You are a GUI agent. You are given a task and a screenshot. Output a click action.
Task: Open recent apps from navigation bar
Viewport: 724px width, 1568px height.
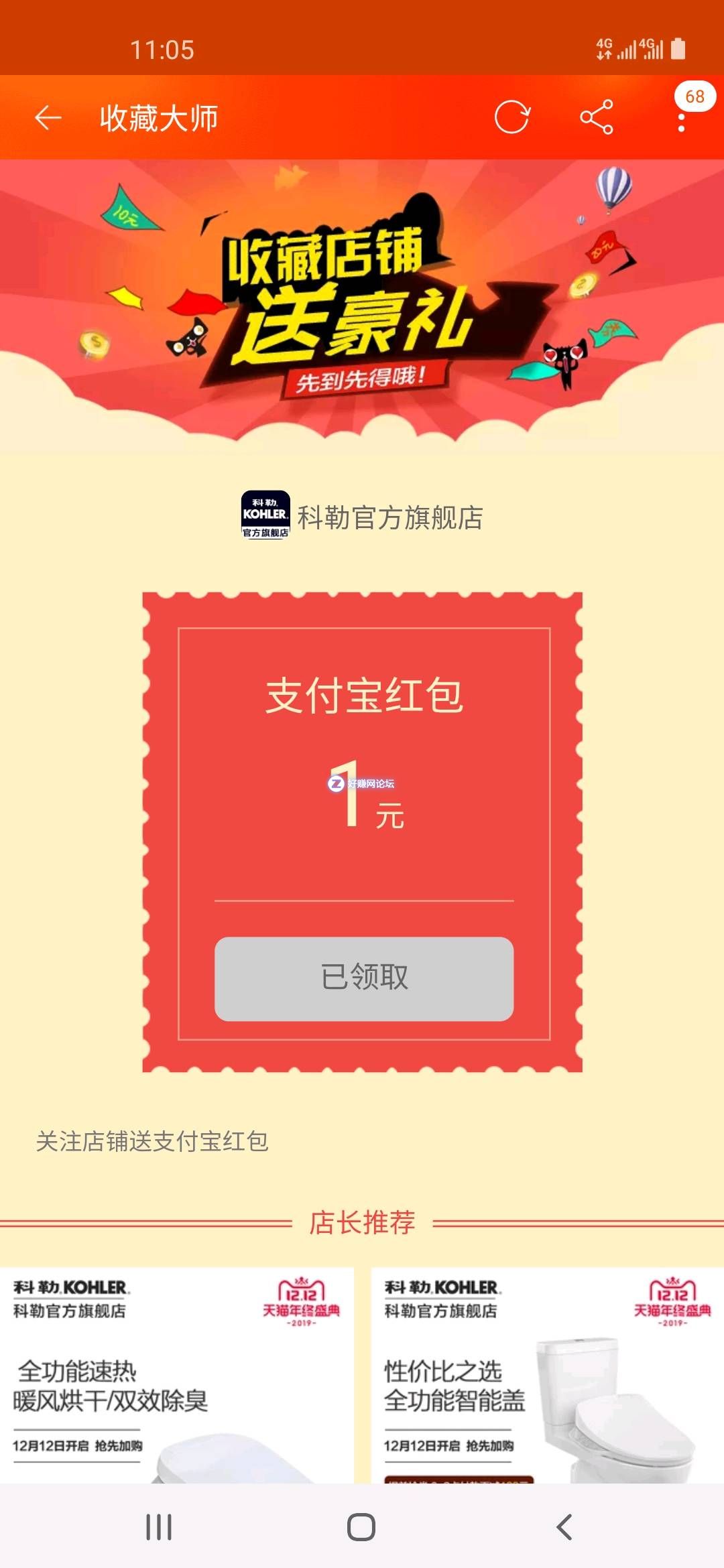click(x=159, y=1527)
